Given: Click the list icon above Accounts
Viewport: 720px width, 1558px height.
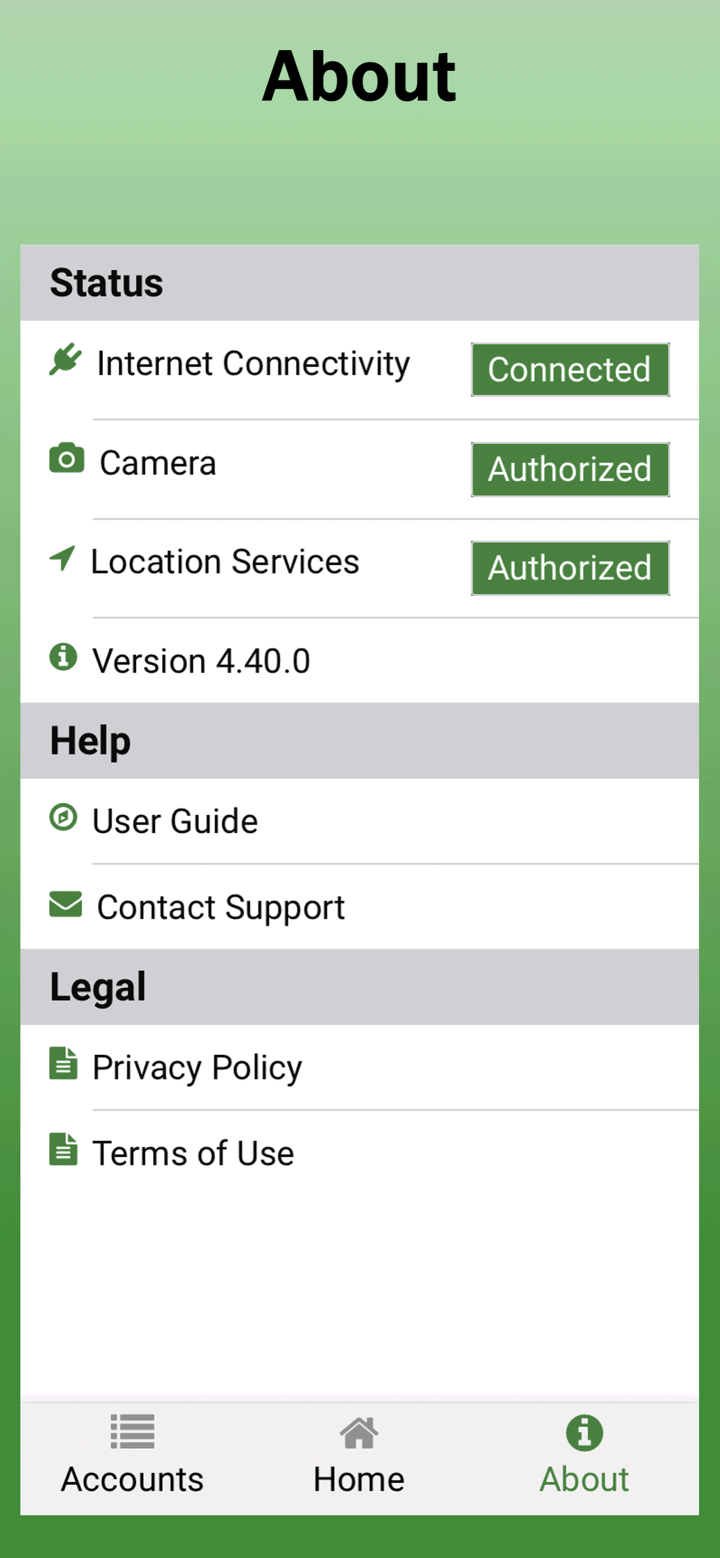Looking at the screenshot, I should pyautogui.click(x=131, y=1431).
